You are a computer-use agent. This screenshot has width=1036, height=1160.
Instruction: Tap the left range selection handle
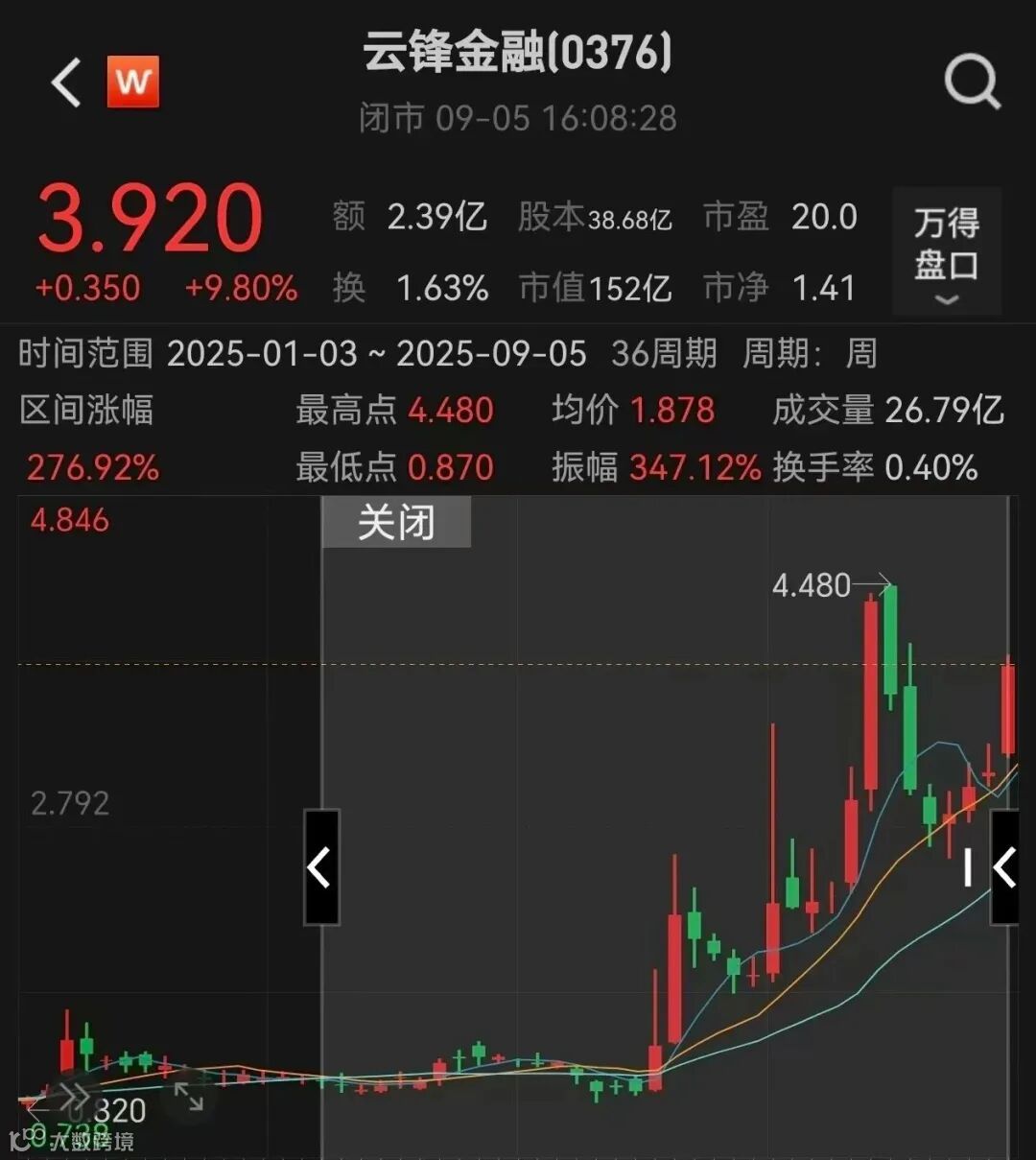coord(321,867)
